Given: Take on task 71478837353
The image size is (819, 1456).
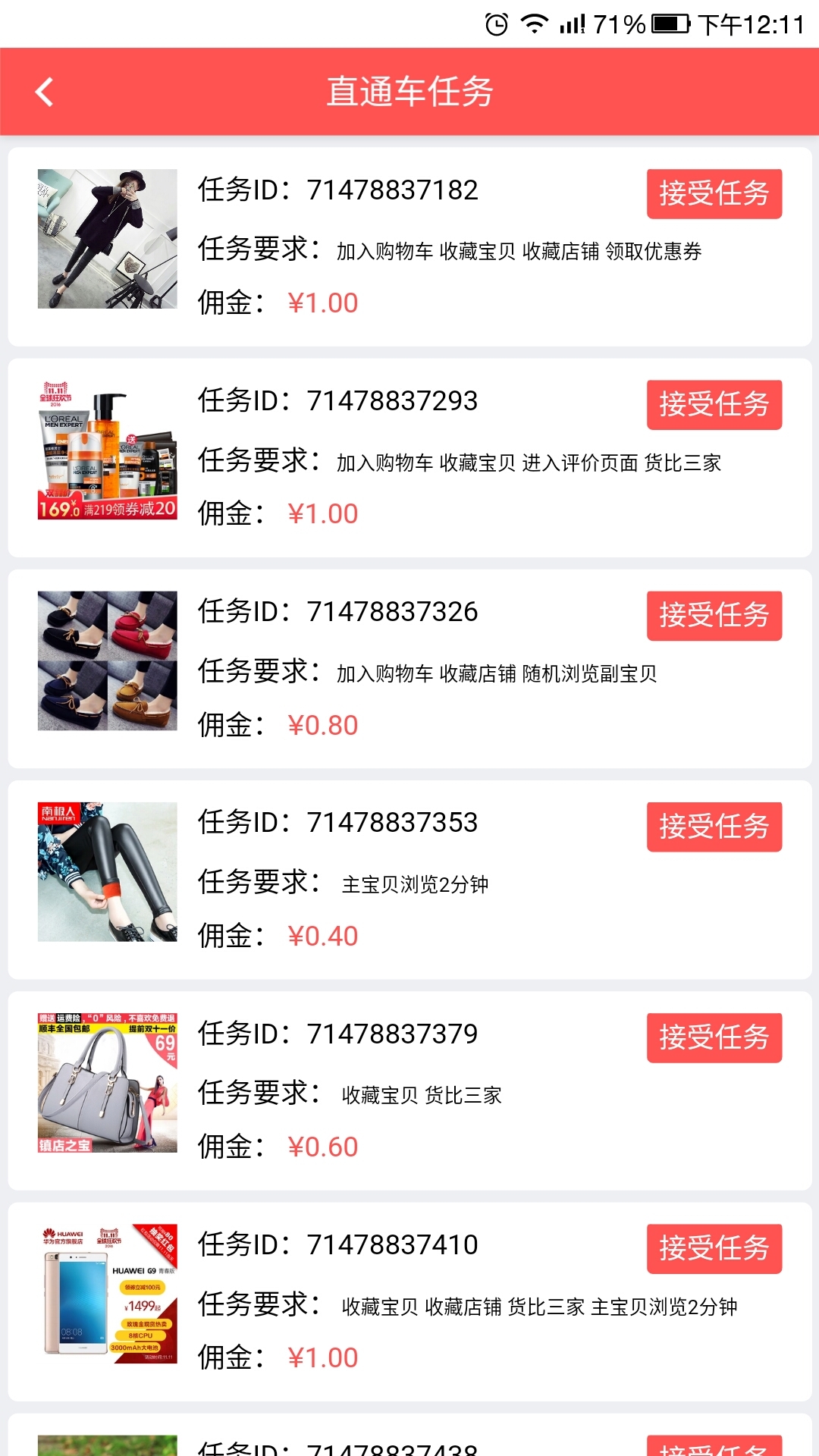Looking at the screenshot, I should tap(714, 826).
